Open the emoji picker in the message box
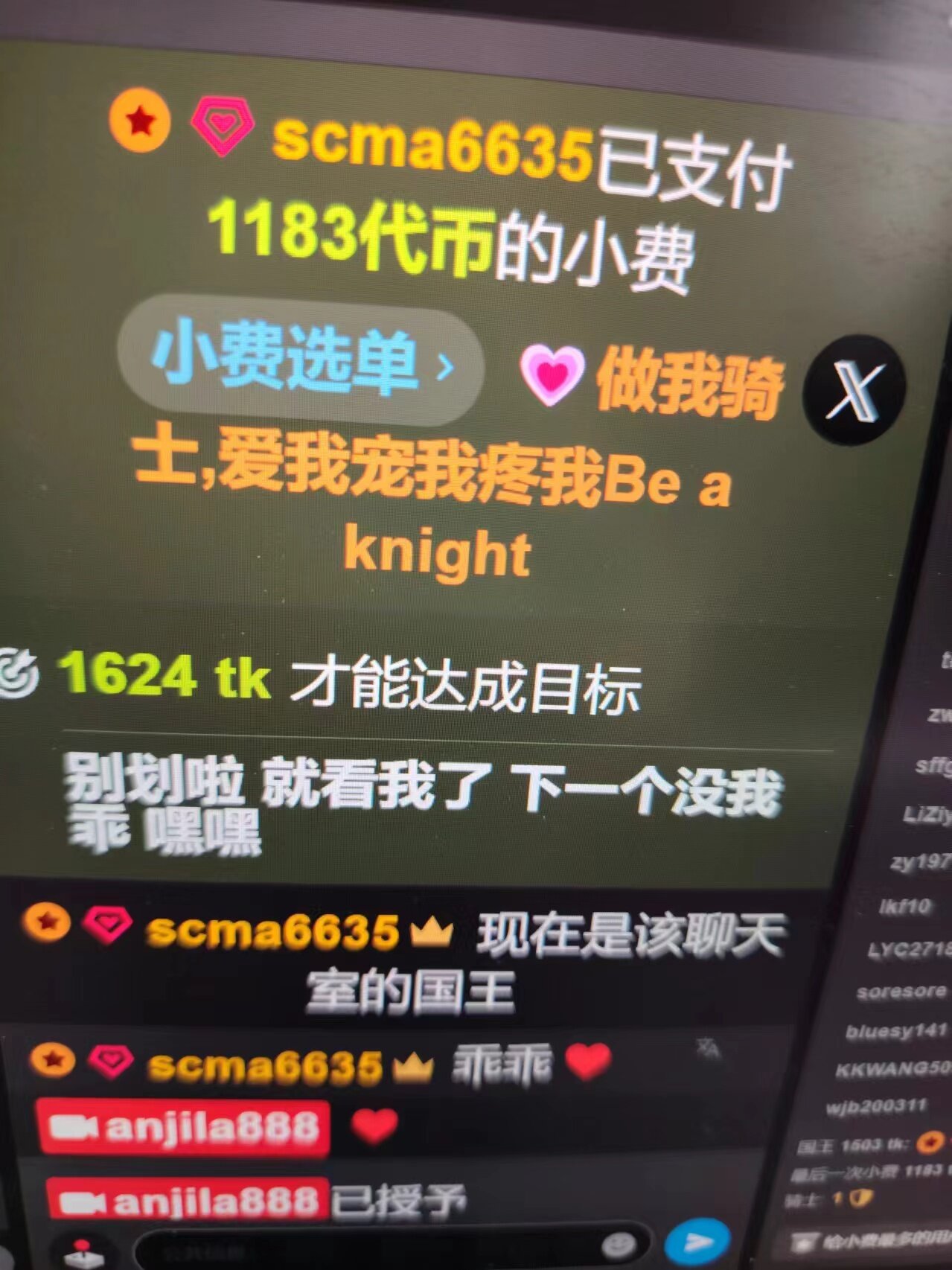This screenshot has width=952, height=1270. tap(617, 1243)
